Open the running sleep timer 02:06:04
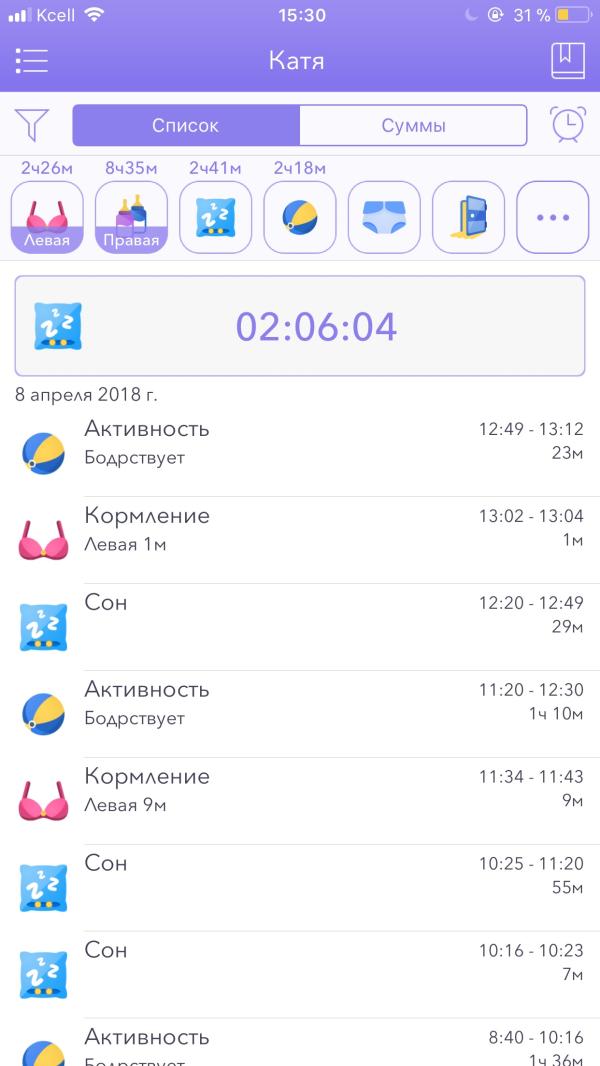Image resolution: width=600 pixels, height=1066 pixels. click(300, 326)
